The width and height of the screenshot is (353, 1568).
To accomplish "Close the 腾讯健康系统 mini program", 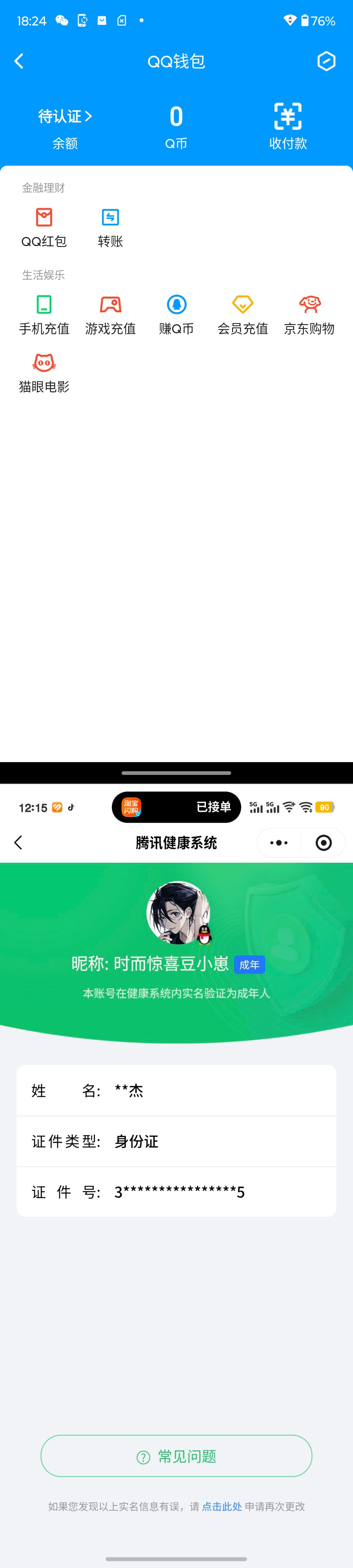I will pos(324,843).
